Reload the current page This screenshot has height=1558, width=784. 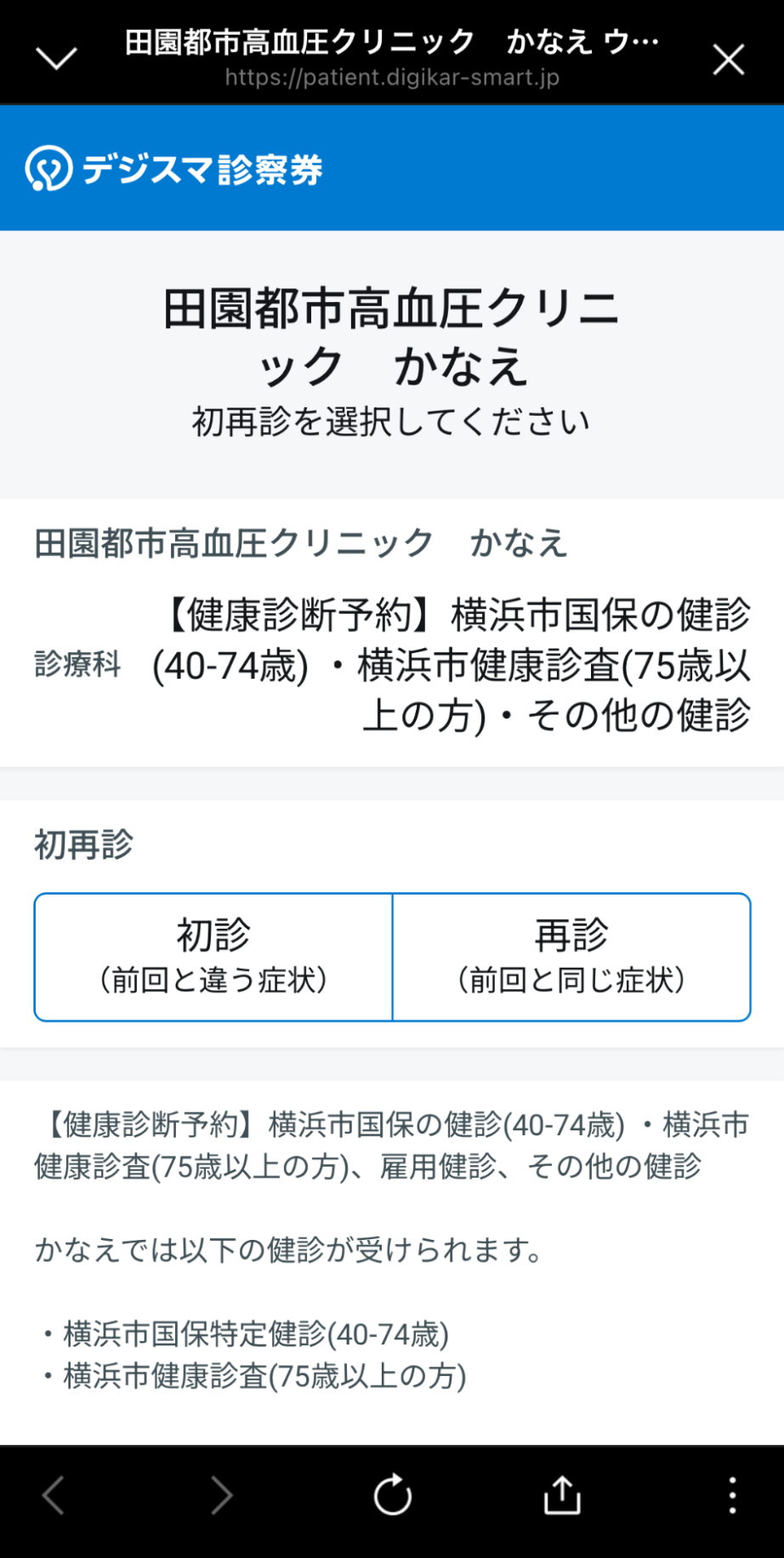(x=392, y=1494)
